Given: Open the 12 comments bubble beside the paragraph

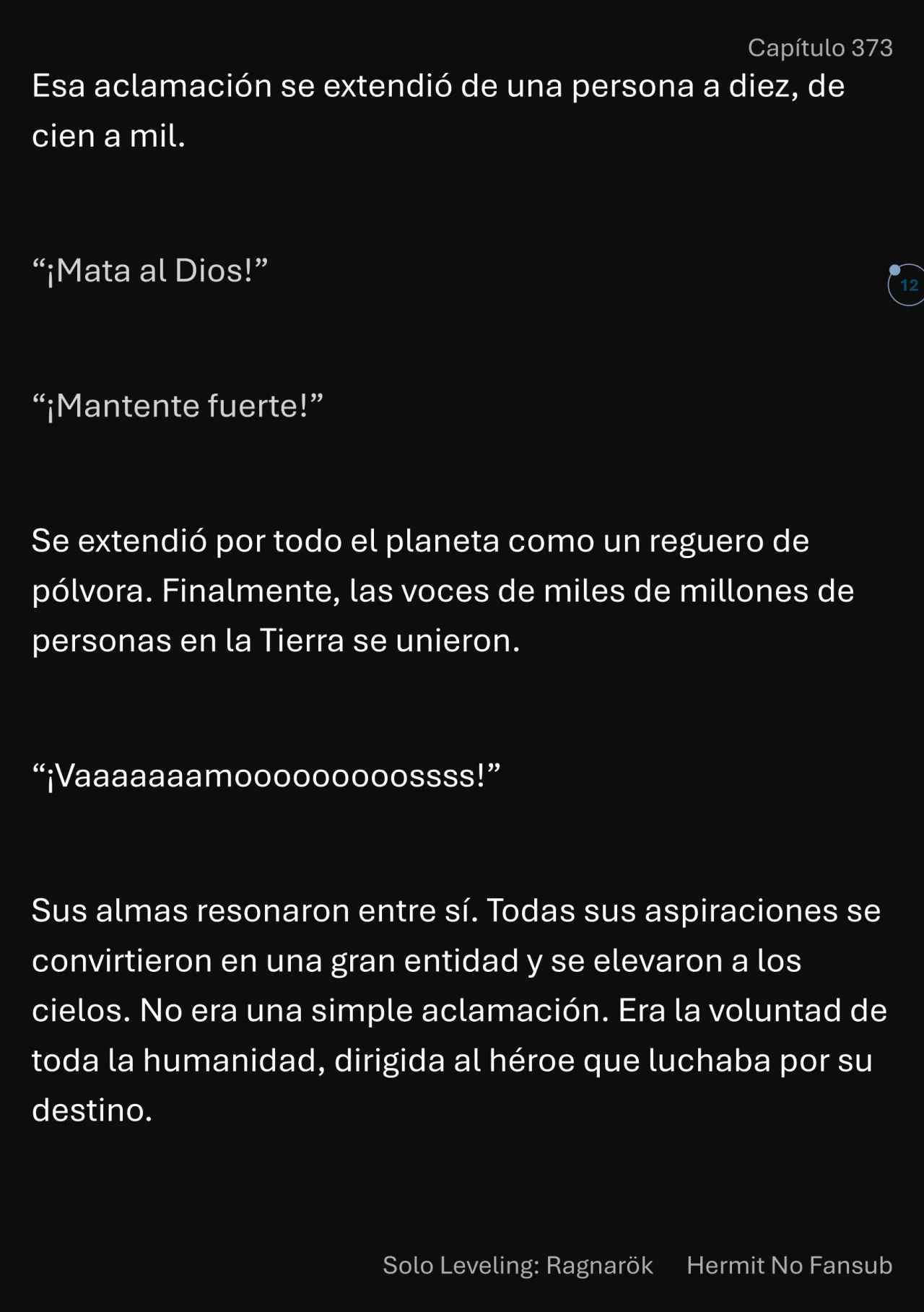Looking at the screenshot, I should coord(907,285).
